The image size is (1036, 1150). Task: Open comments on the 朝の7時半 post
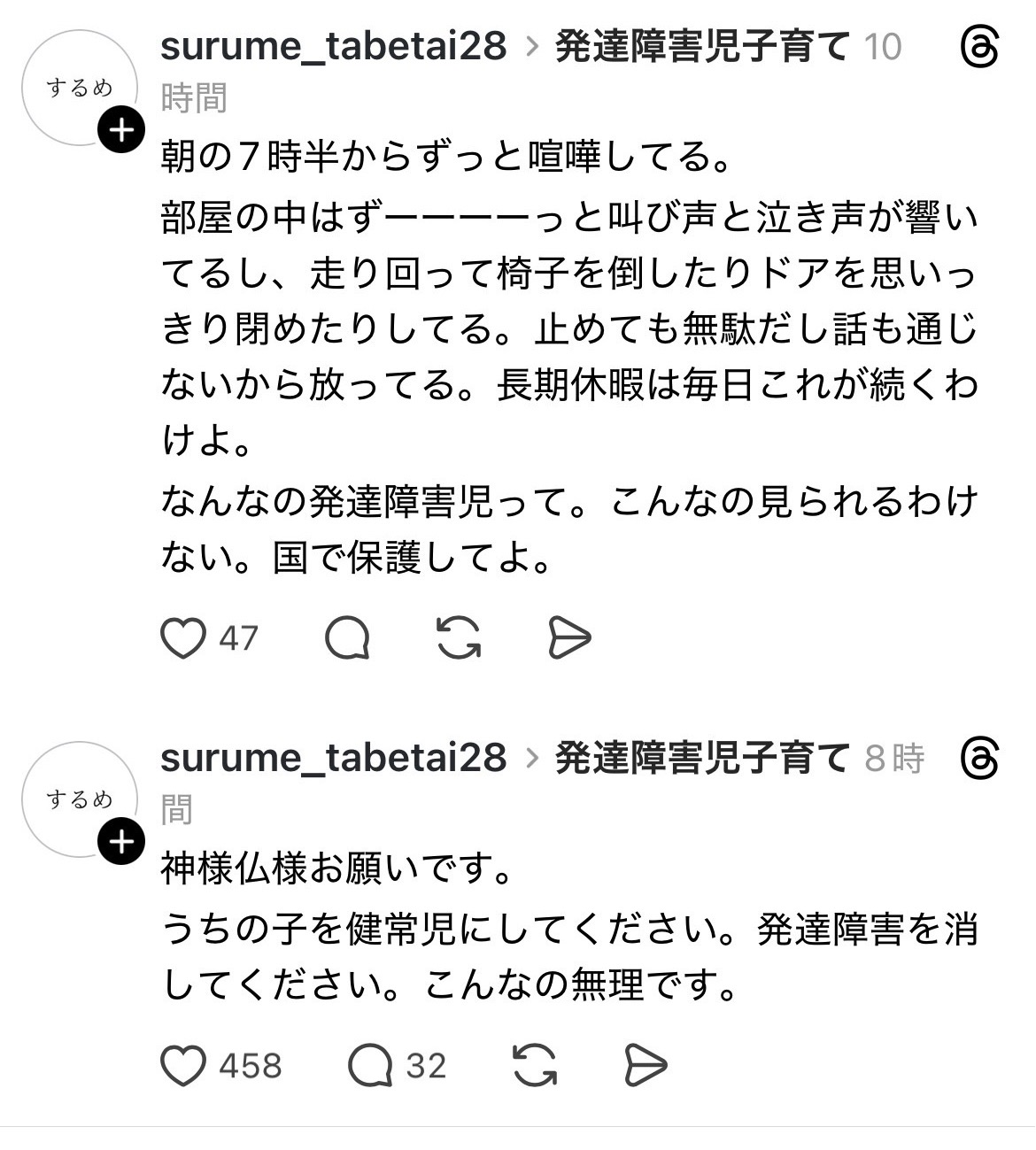pyautogui.click(x=347, y=638)
